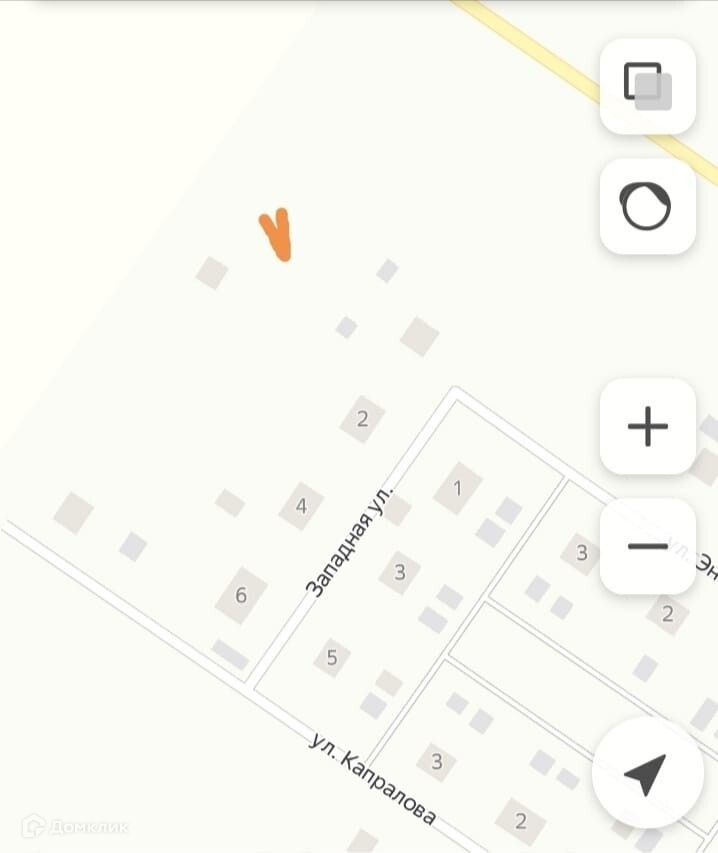Zoom in with the plus button

tap(647, 427)
